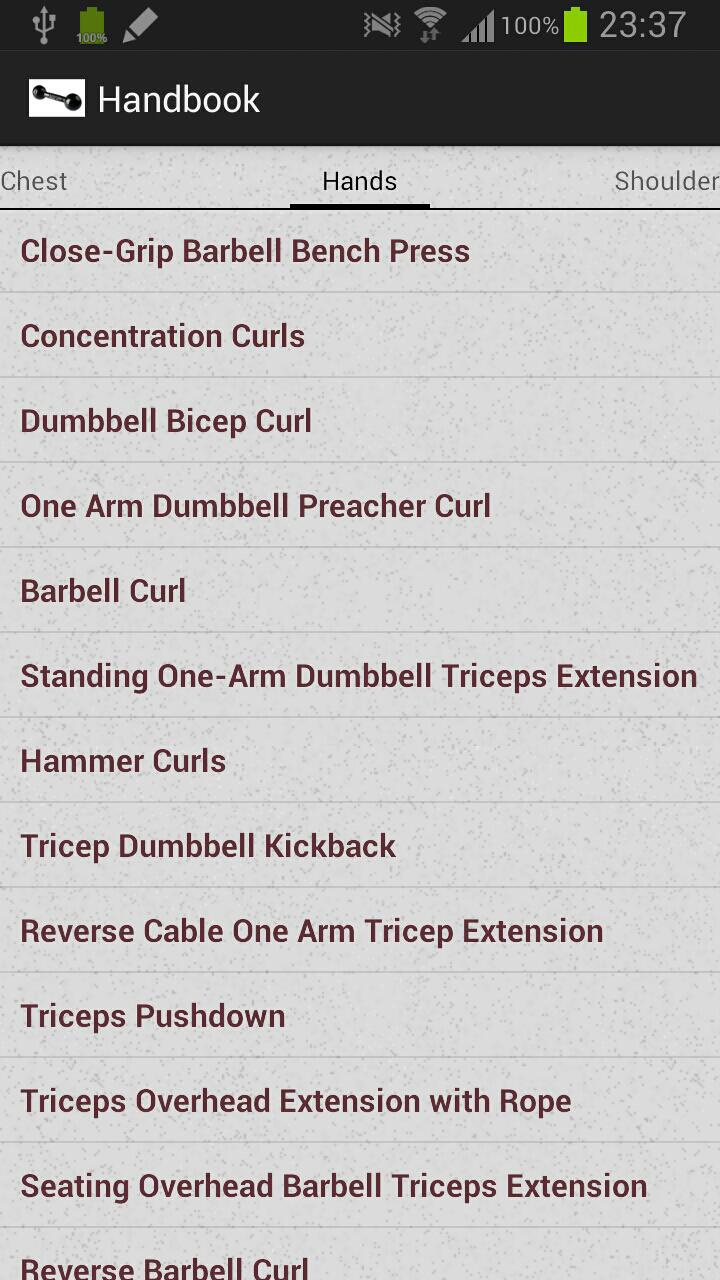Select the Hands tab
The width and height of the screenshot is (720, 1280).
pyautogui.click(x=359, y=181)
